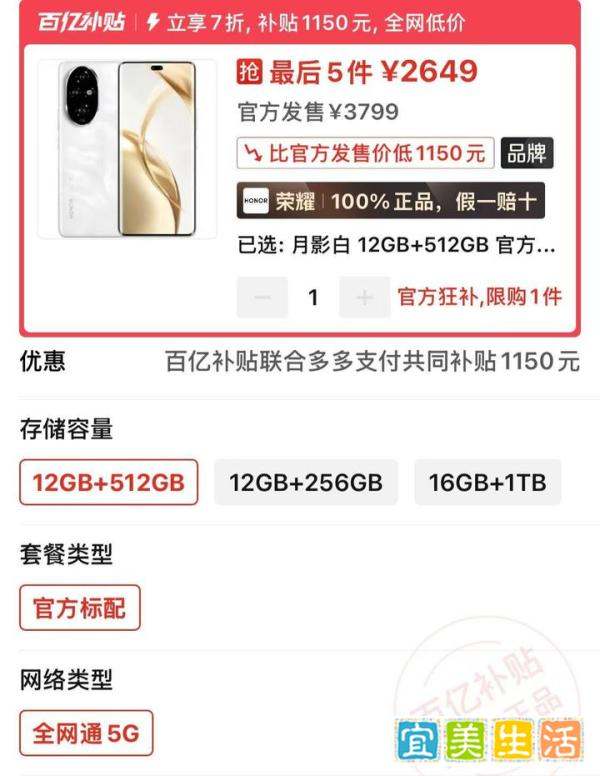Image resolution: width=600 pixels, height=776 pixels.
Task: Select the 12GB+512GB storage option
Action: pos(108,483)
